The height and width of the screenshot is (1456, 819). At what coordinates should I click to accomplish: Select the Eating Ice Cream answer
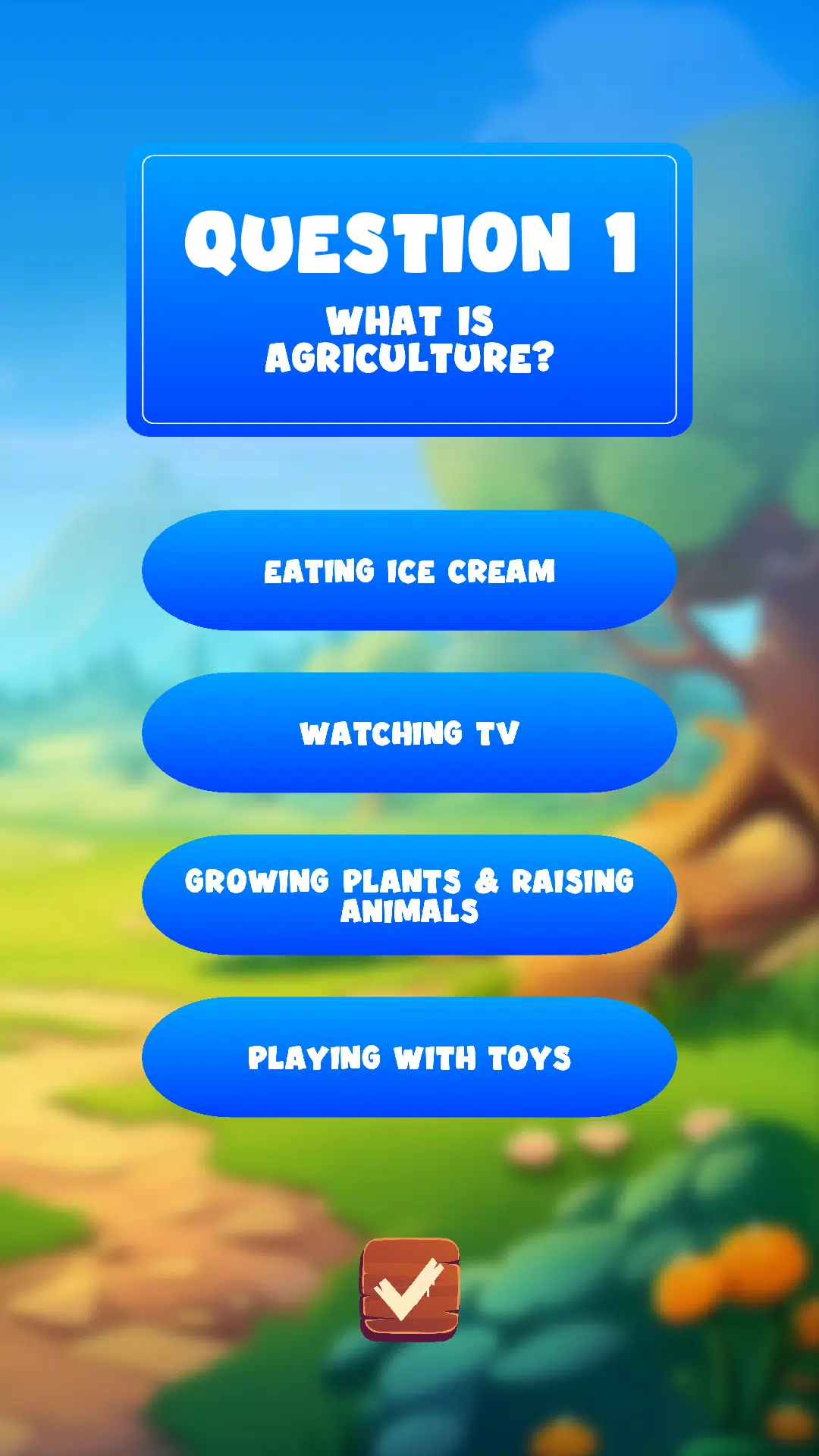tap(409, 570)
